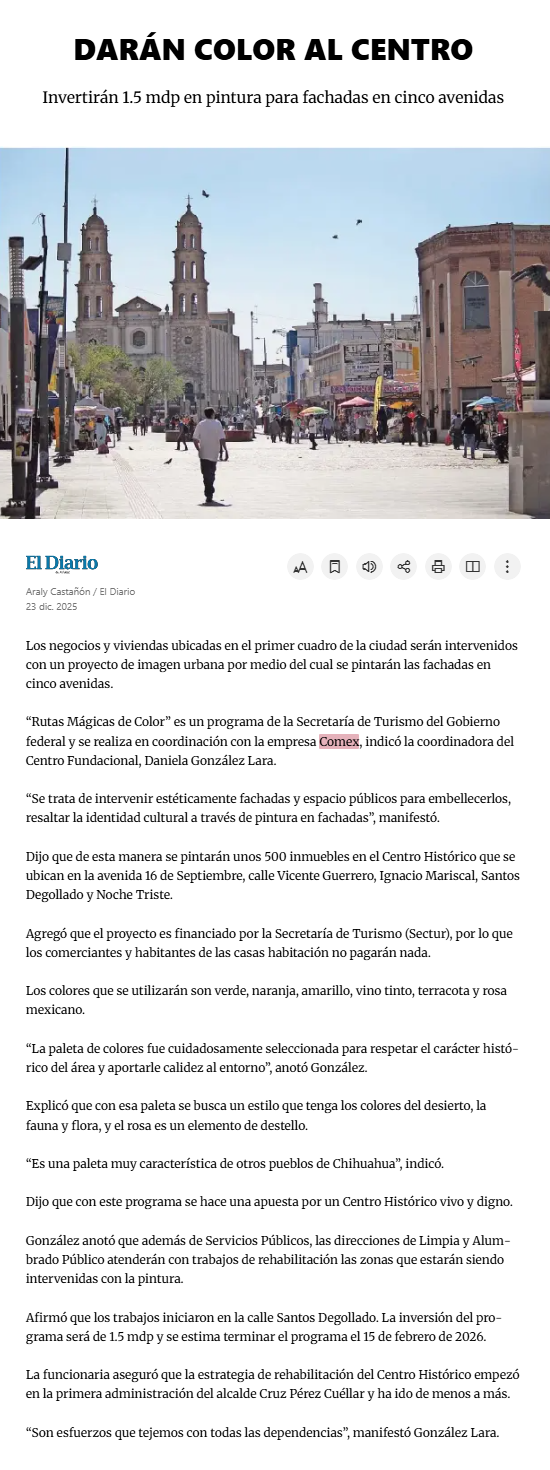Switch to page view layout

(x=473, y=567)
